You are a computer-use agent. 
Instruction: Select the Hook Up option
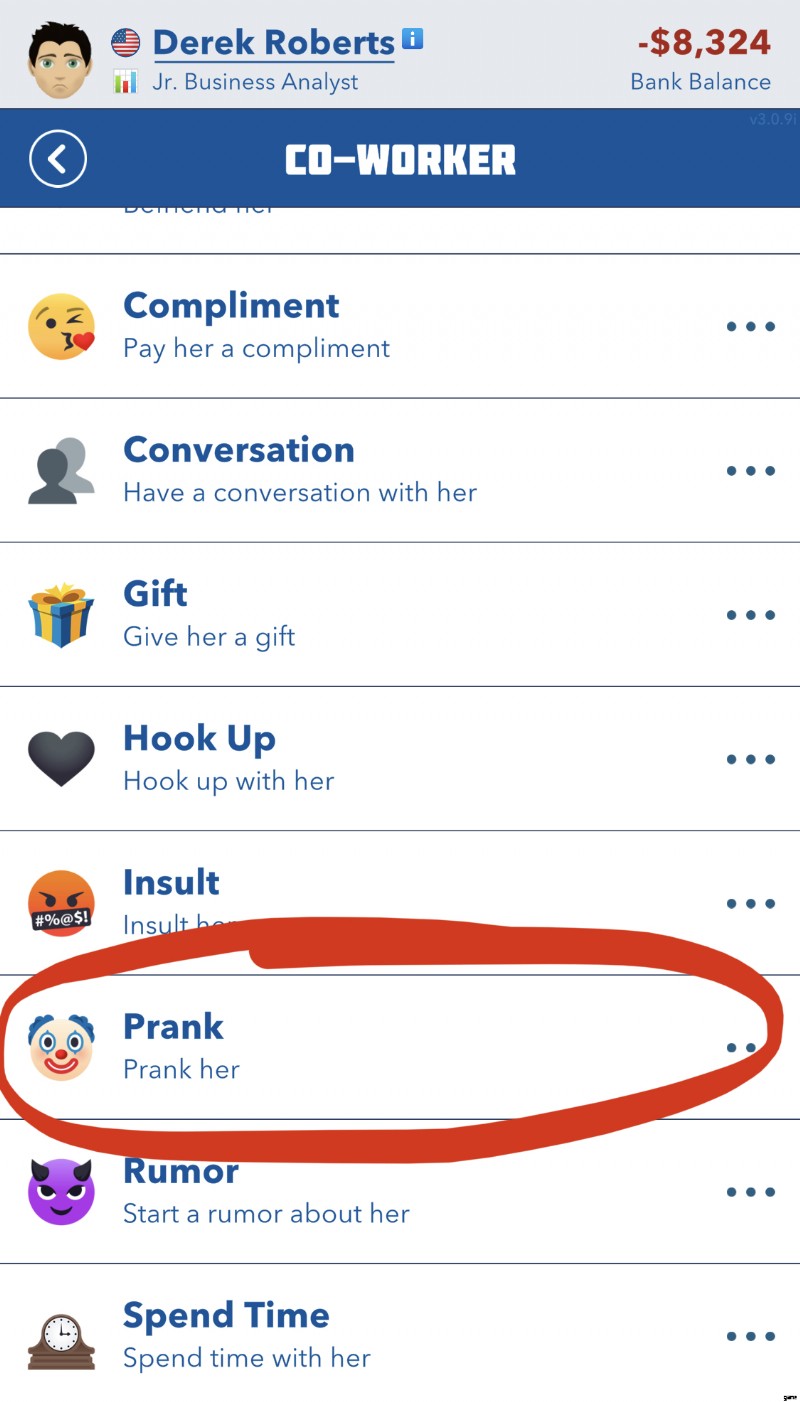coord(400,758)
